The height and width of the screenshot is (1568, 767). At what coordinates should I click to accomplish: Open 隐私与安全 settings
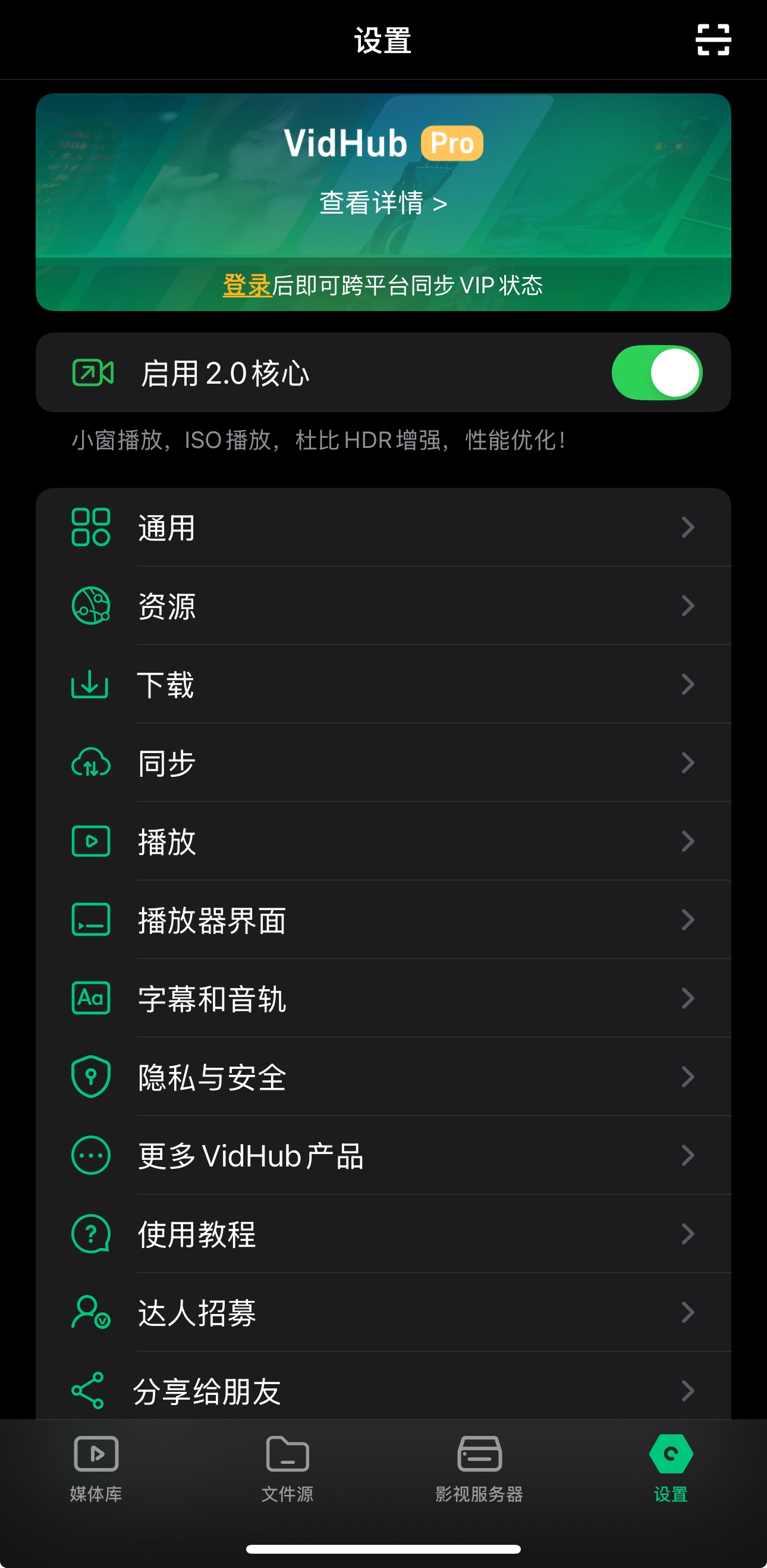pos(383,1077)
